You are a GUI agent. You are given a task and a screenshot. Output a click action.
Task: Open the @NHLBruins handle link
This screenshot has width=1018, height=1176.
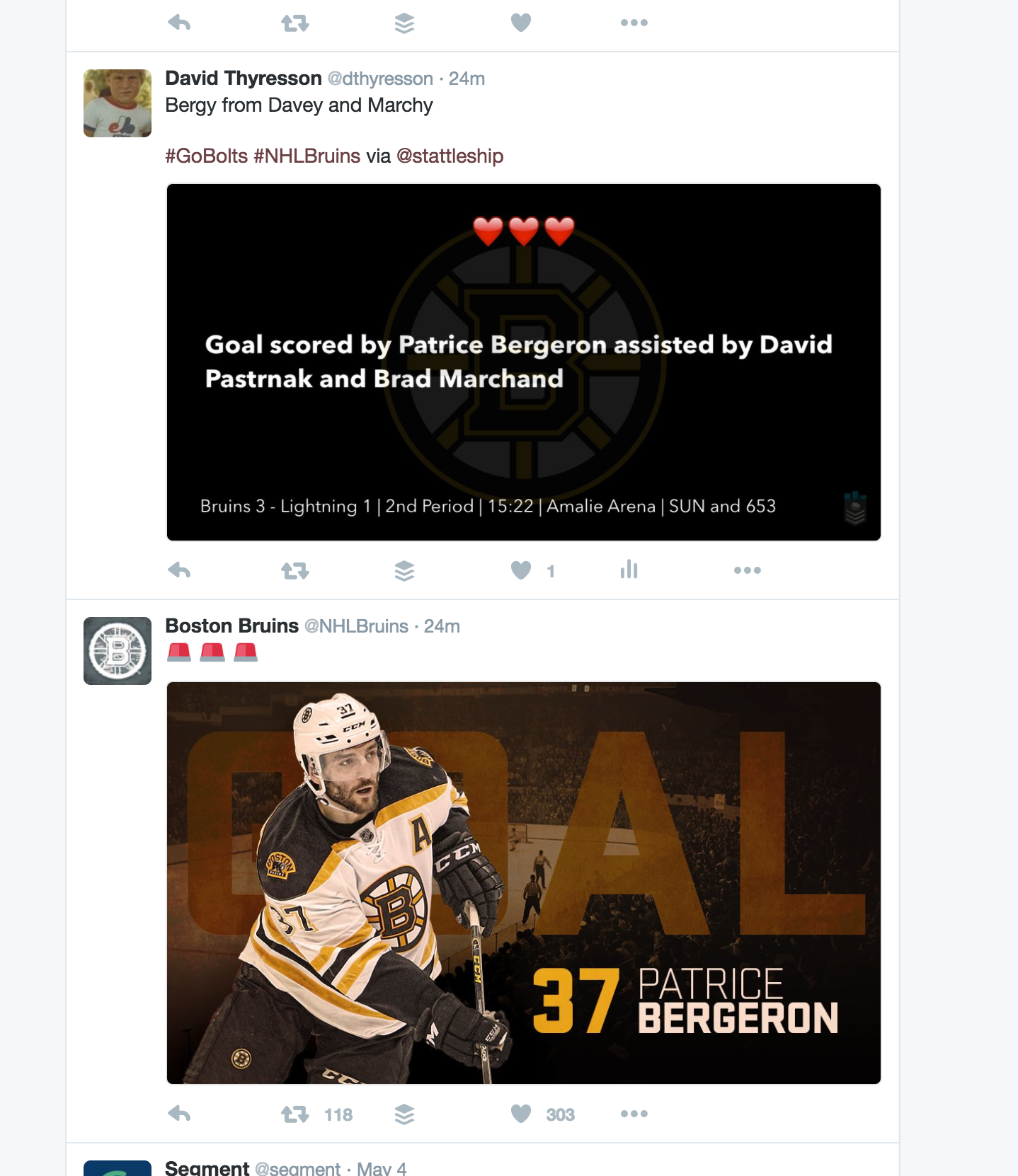(x=356, y=626)
